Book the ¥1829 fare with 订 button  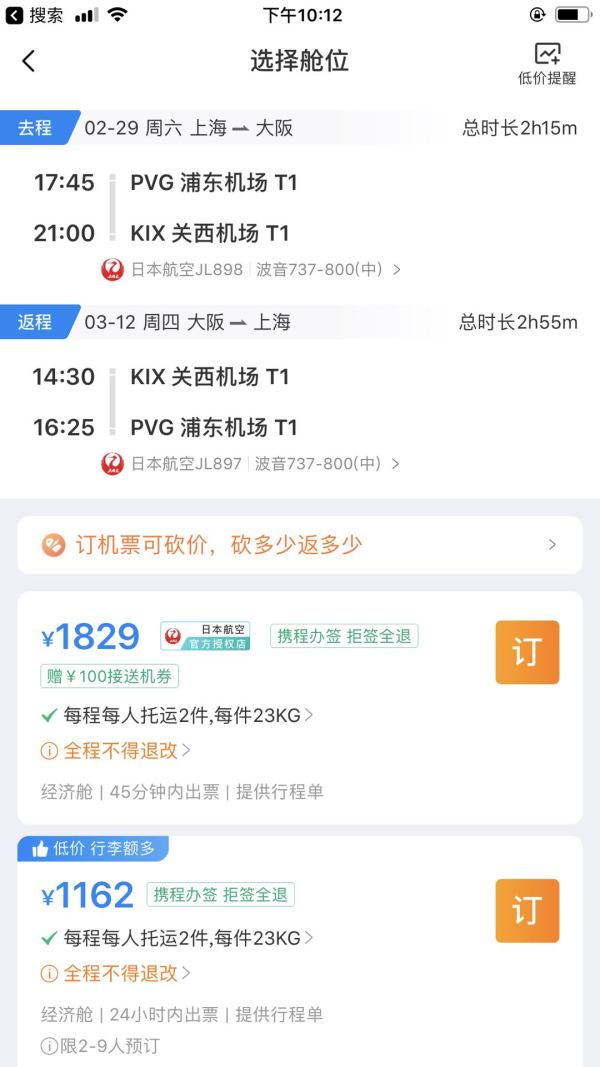coord(527,652)
